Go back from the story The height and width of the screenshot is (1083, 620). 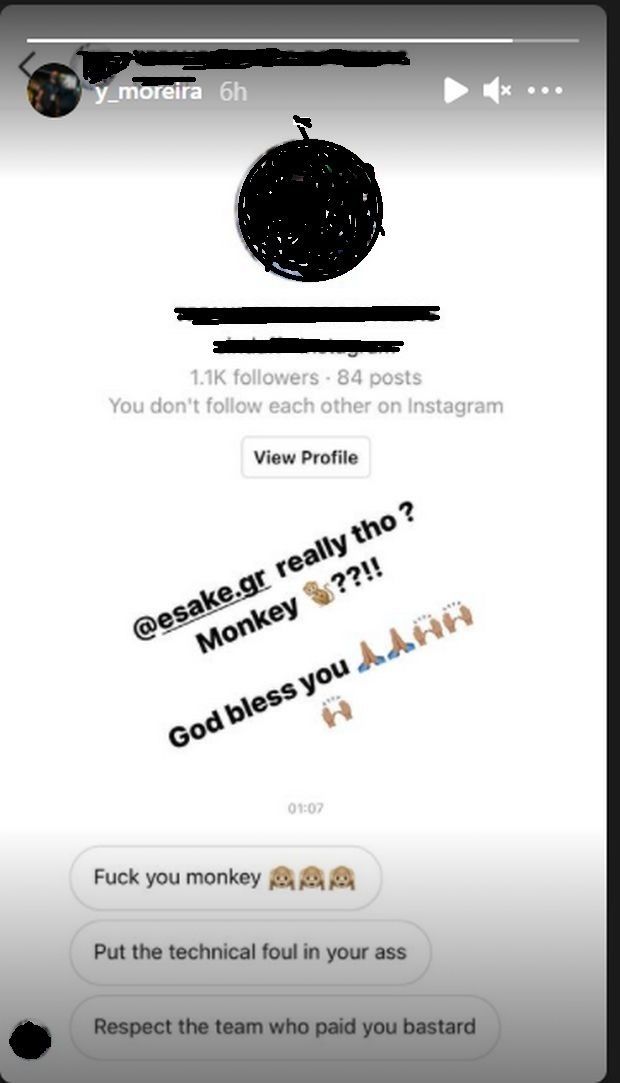coord(28,66)
